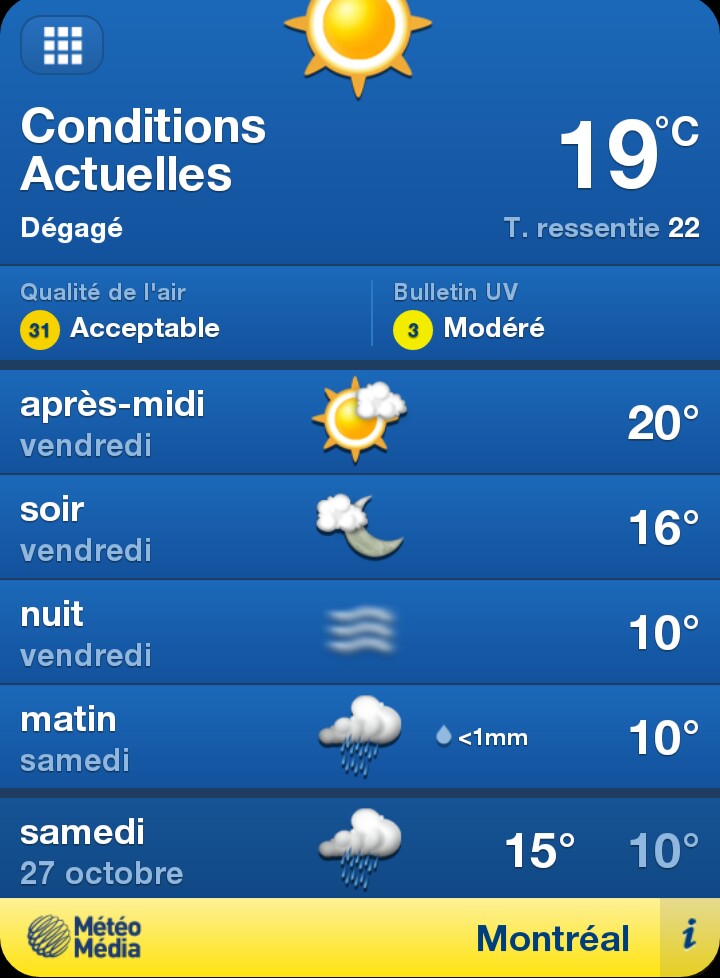
Task: Open the matin samedi forecast
Action: (360, 738)
